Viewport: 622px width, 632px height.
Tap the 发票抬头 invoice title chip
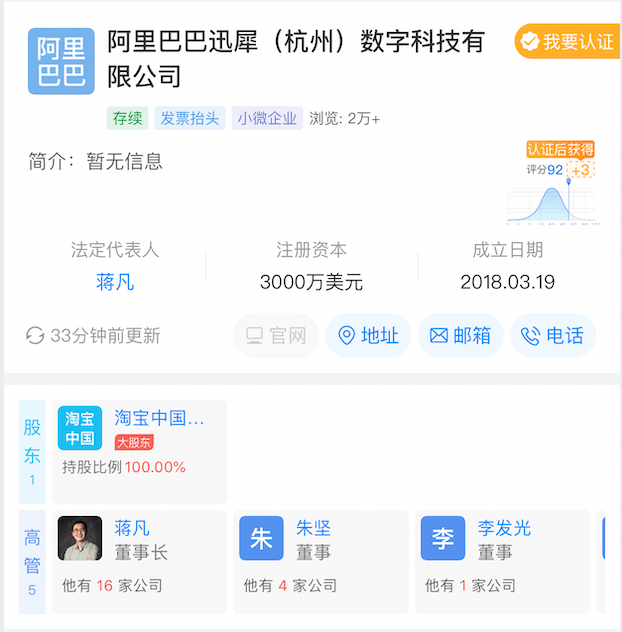click(x=190, y=118)
